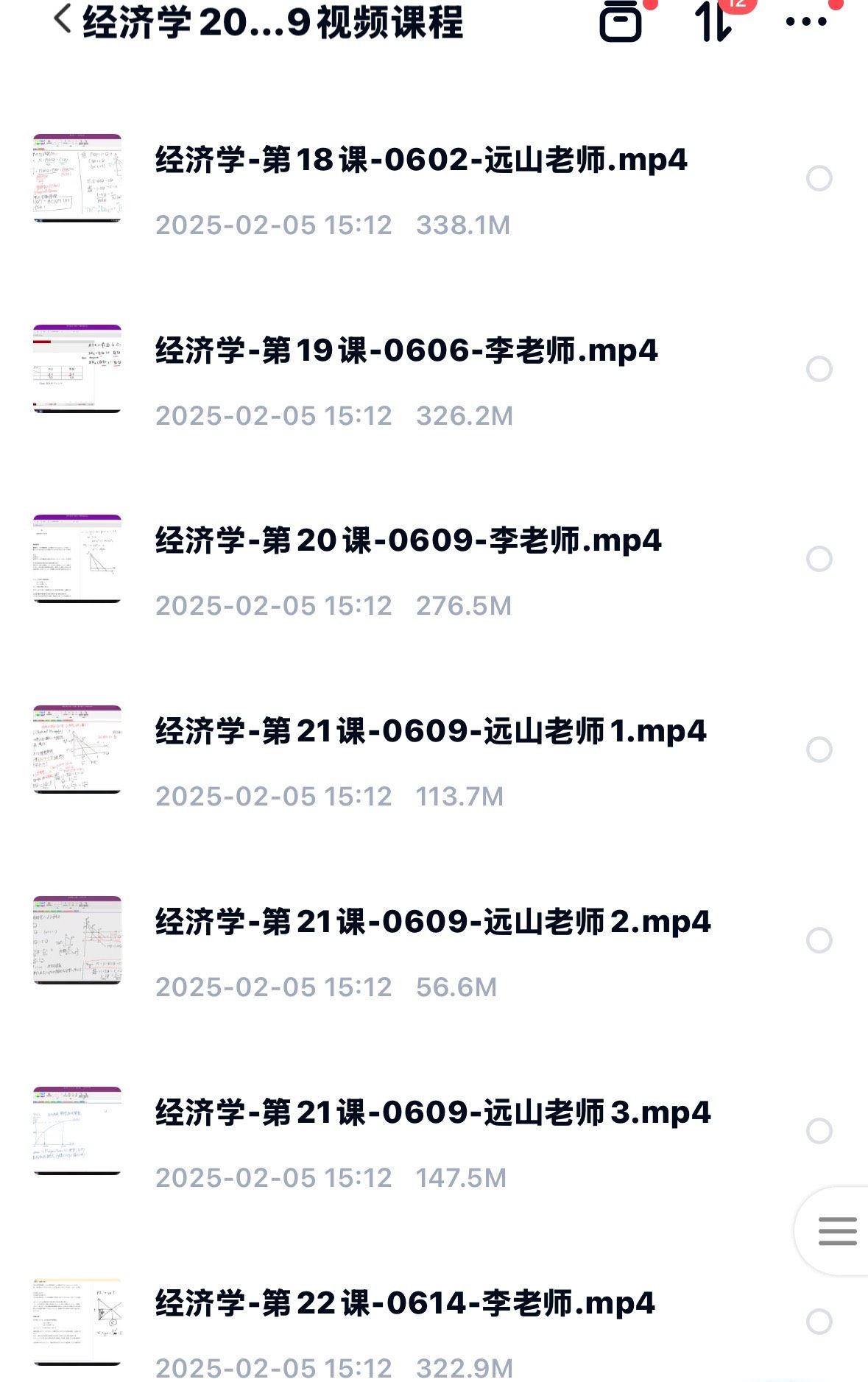Mark the 第20课 video as selected

tap(819, 559)
